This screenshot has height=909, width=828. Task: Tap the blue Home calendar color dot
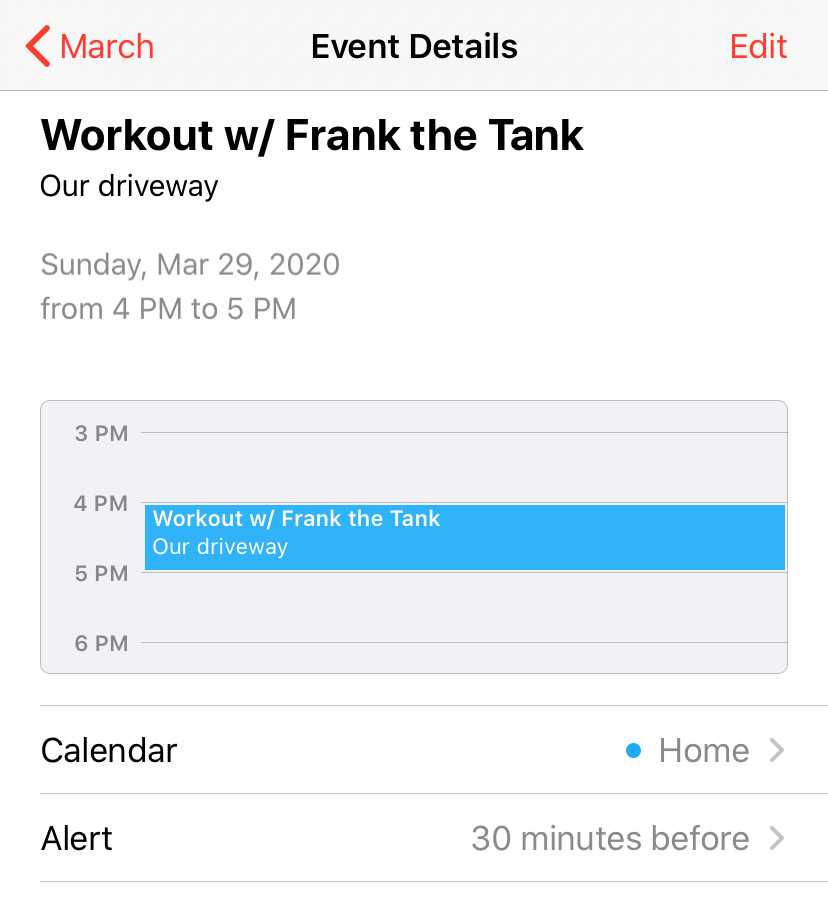pyautogui.click(x=633, y=750)
